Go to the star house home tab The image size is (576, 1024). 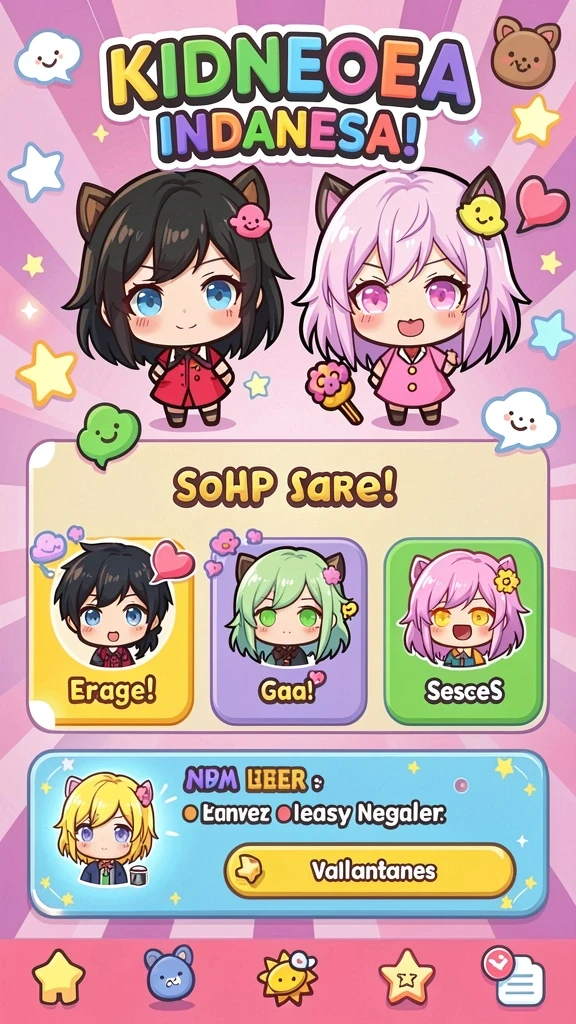coord(58,977)
